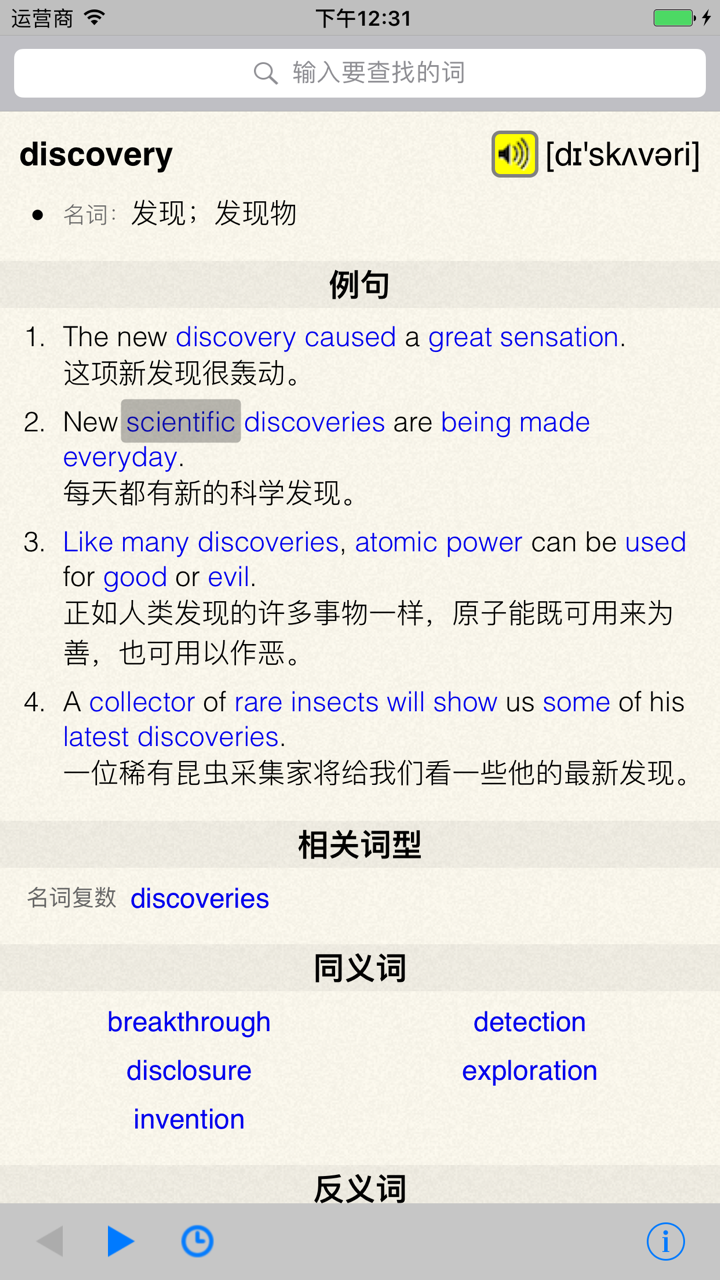
Task: Tap the info icon in bottom bar
Action: click(665, 1241)
